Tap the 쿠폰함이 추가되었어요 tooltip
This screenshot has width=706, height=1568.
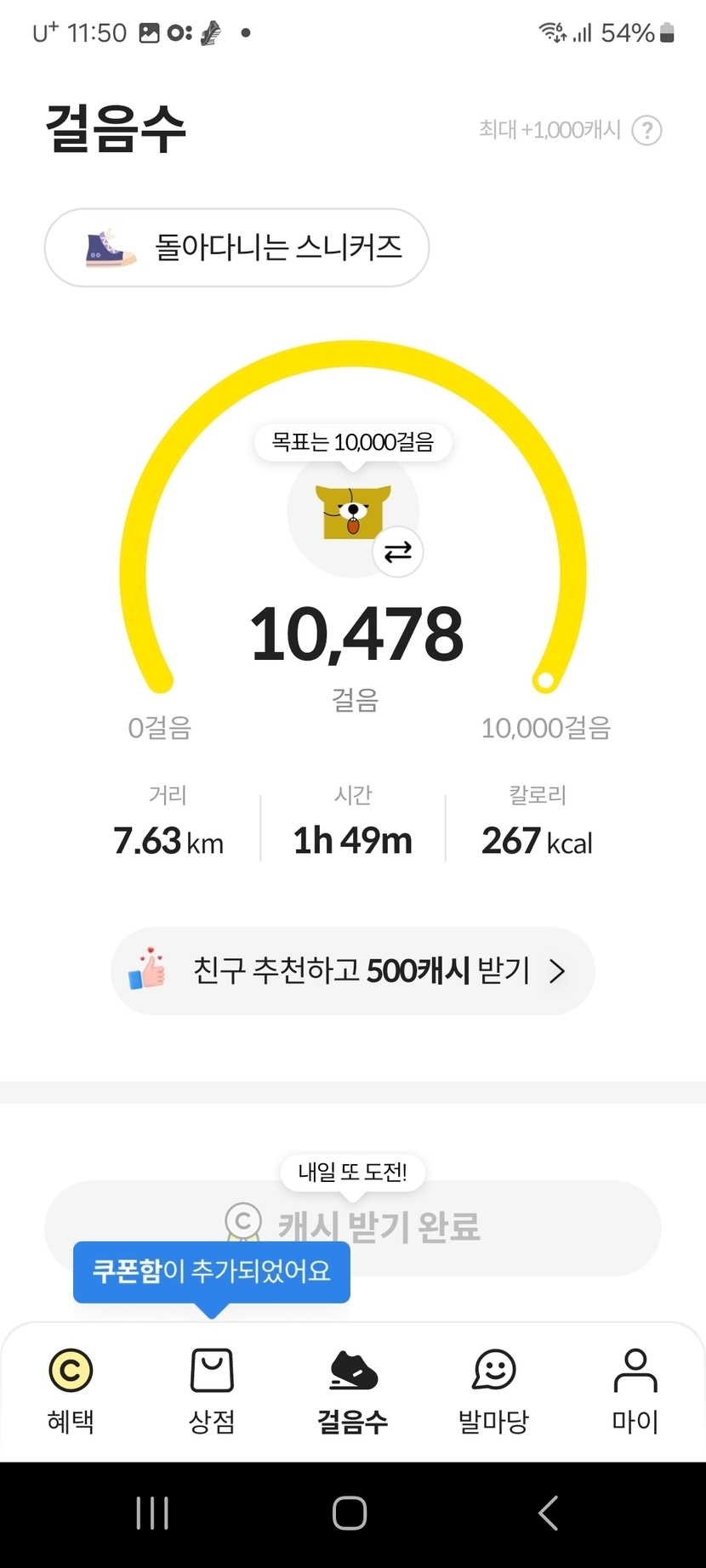coord(211,1271)
